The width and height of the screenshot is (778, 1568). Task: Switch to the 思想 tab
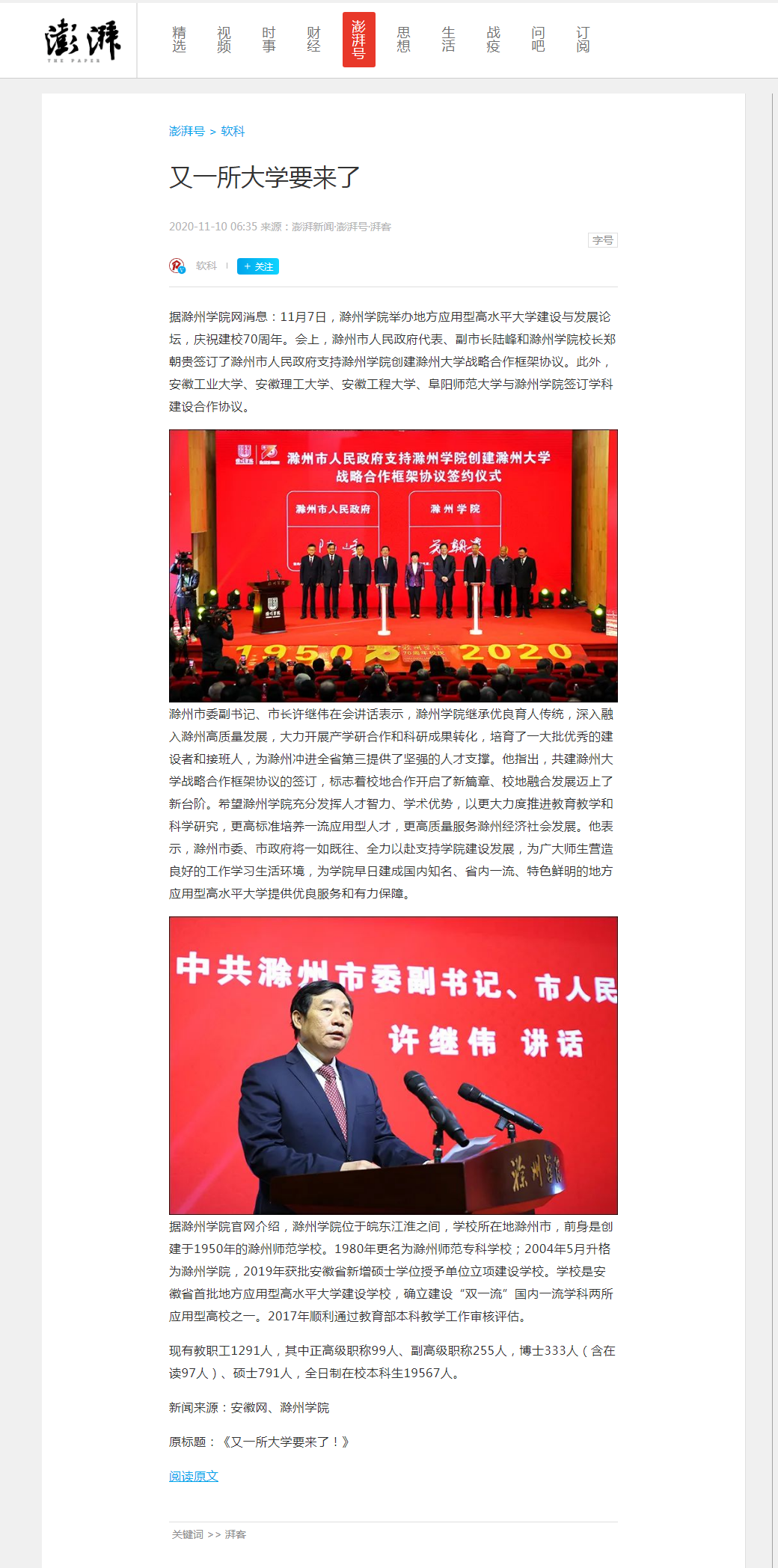tap(403, 40)
